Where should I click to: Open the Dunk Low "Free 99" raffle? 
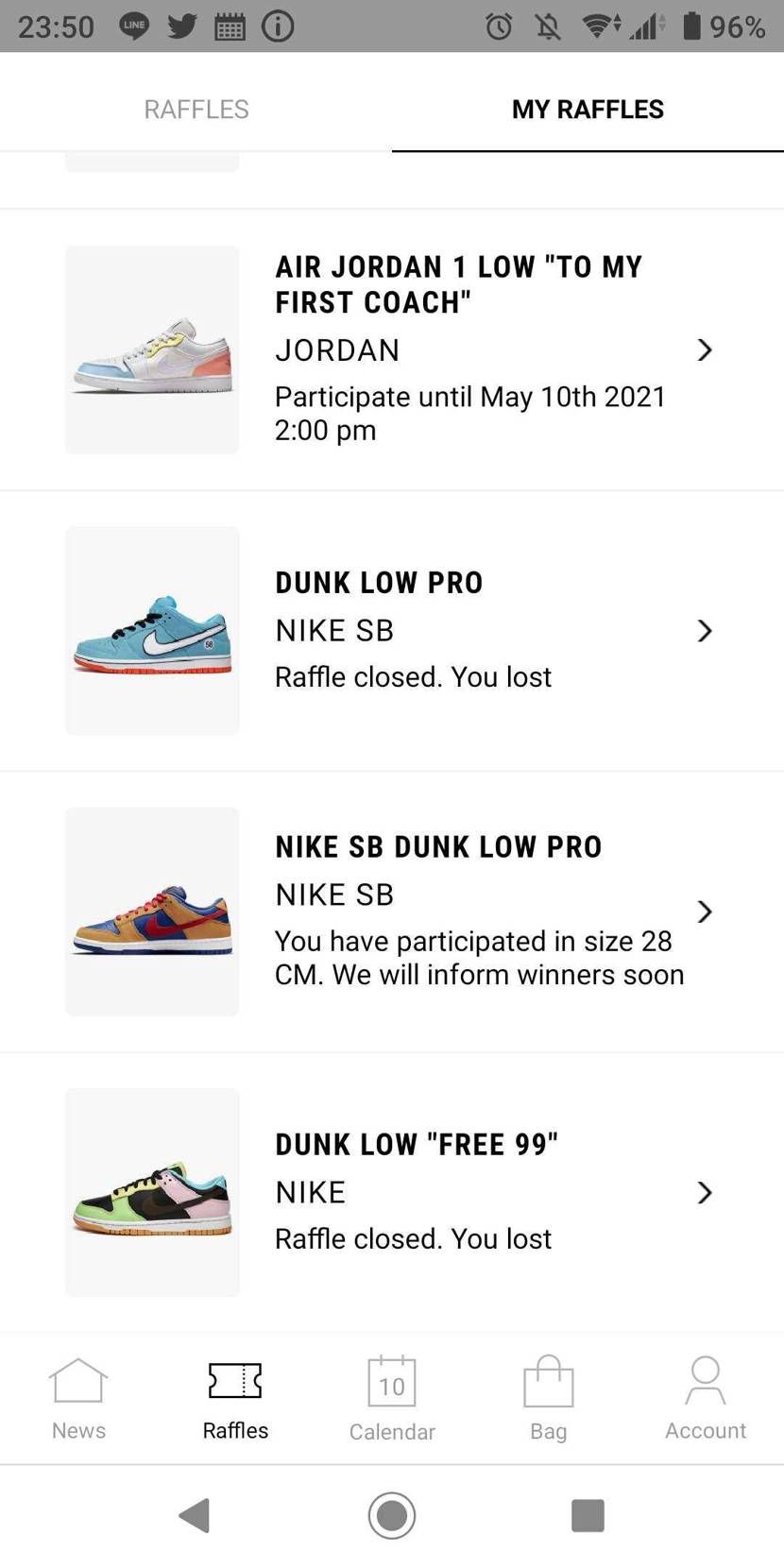(x=392, y=1192)
